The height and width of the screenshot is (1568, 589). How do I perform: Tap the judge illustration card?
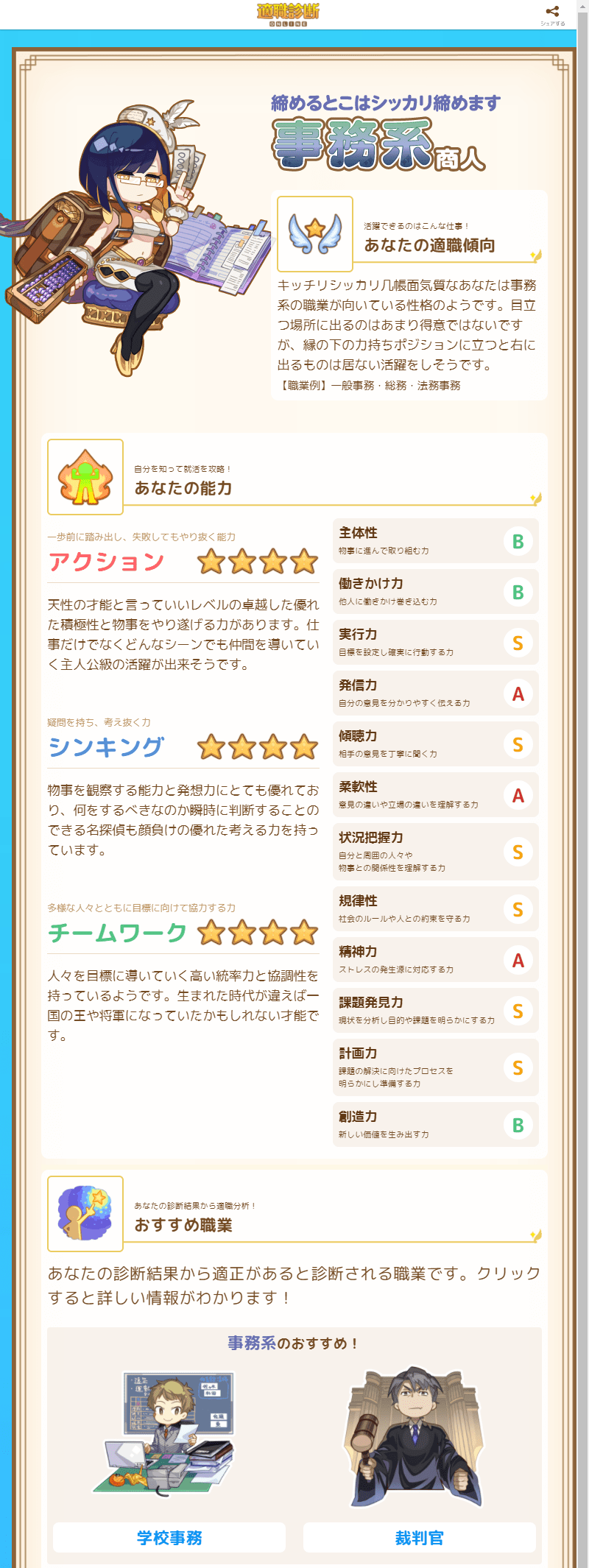(418, 1437)
